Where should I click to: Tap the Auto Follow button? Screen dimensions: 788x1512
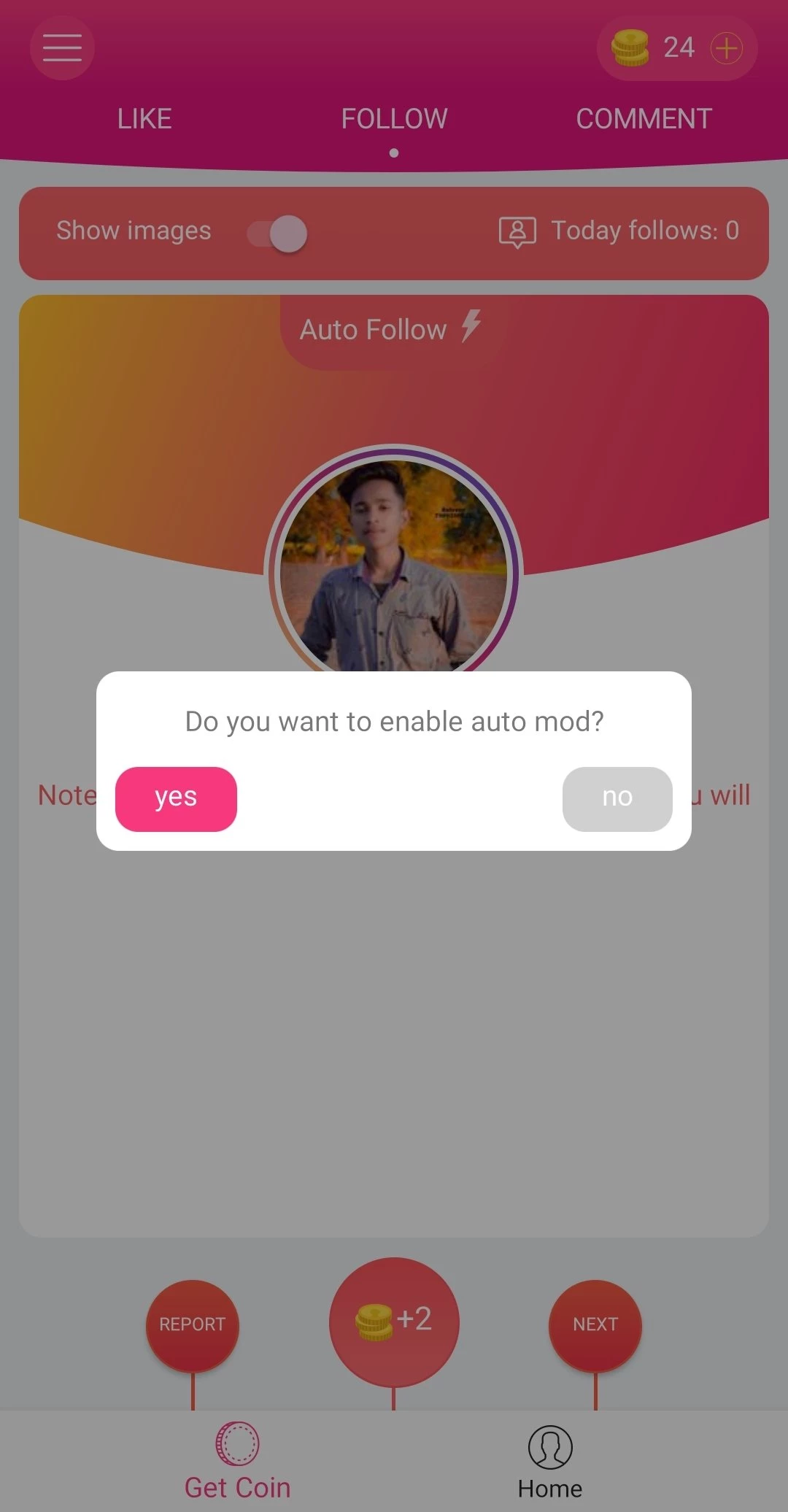point(391,330)
